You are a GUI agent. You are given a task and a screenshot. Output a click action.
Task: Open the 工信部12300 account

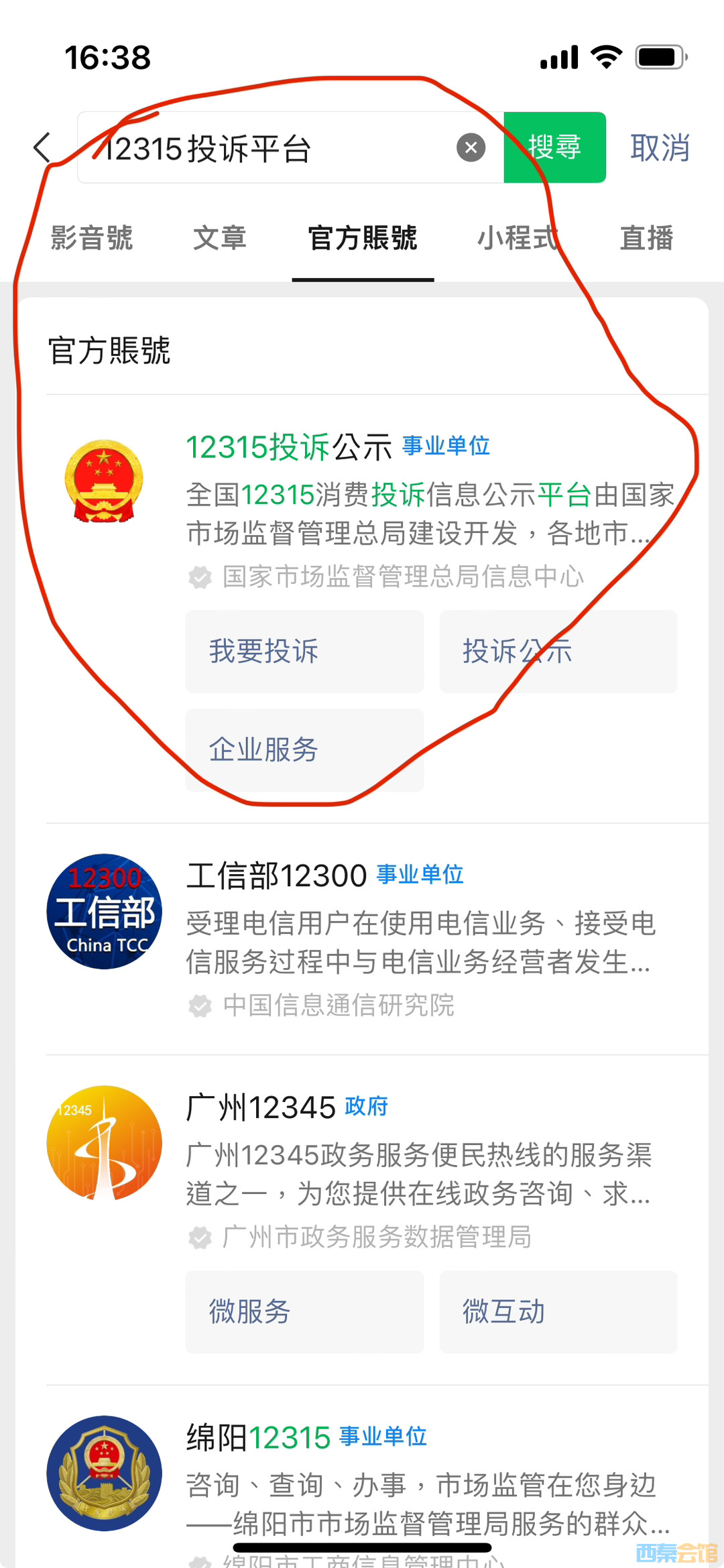tap(276, 876)
